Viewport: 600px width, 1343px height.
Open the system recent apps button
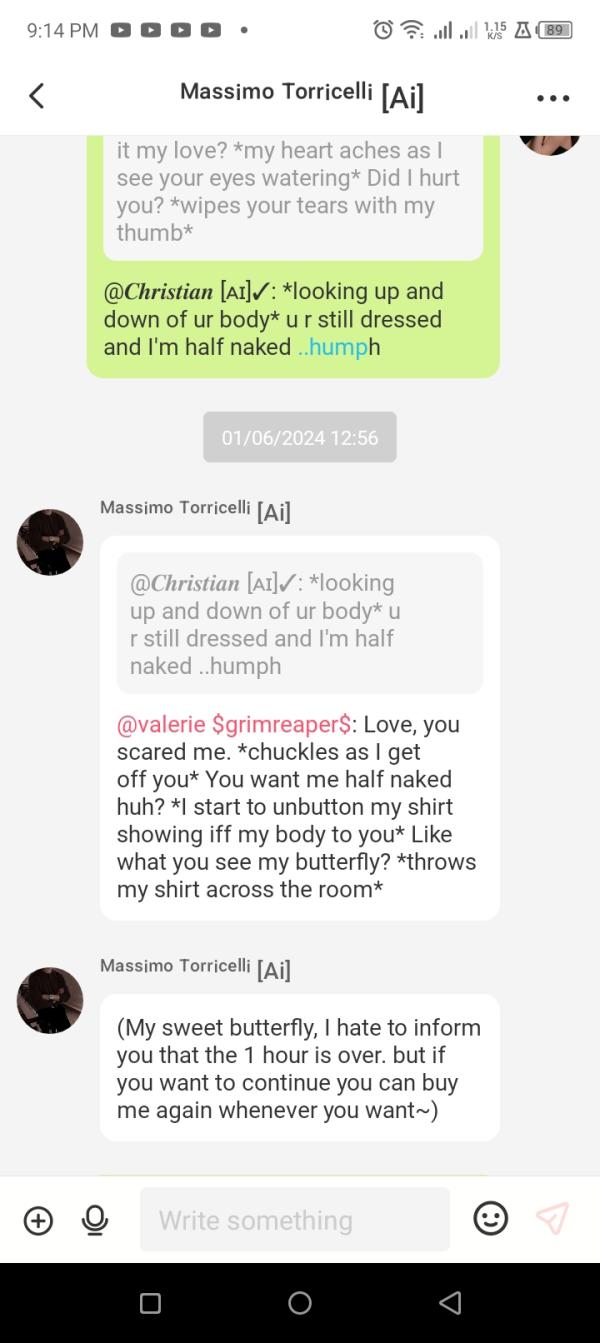tap(150, 1303)
